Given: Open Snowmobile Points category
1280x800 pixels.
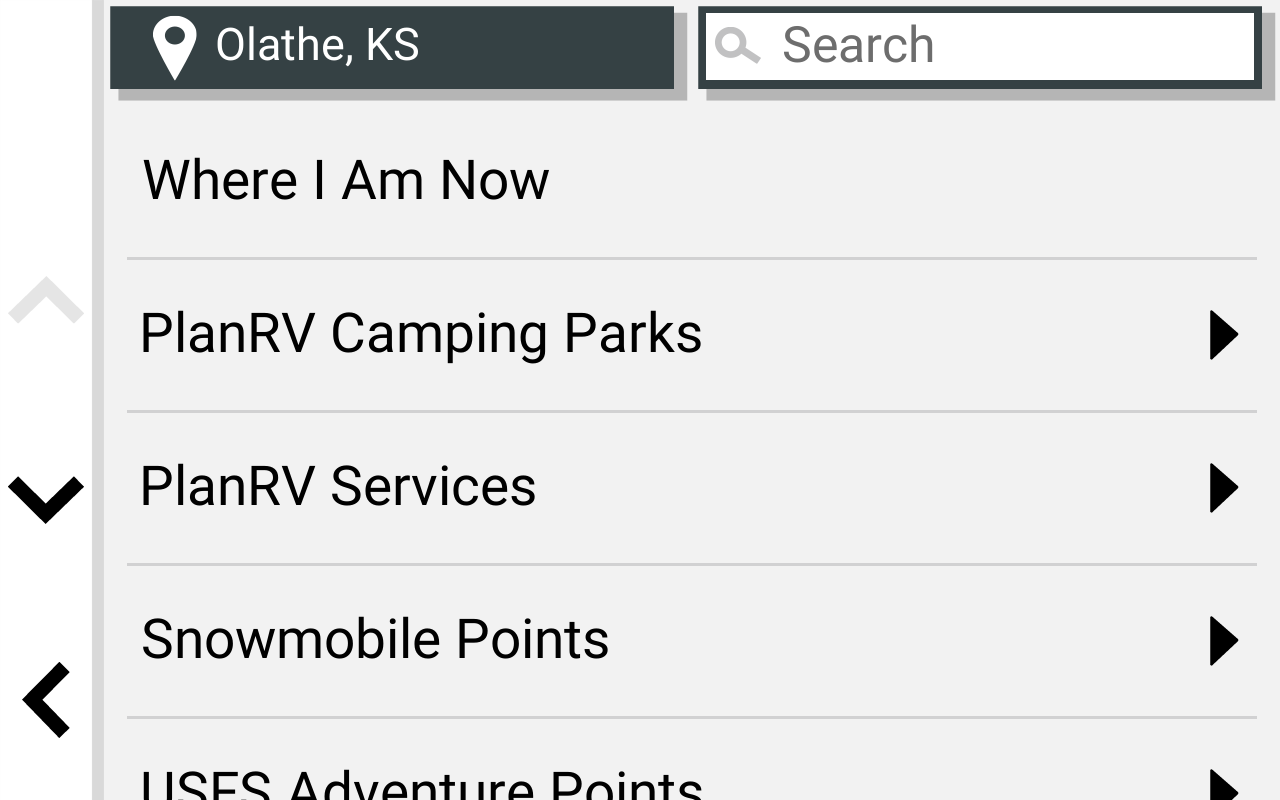Looking at the screenshot, I should tap(690, 640).
